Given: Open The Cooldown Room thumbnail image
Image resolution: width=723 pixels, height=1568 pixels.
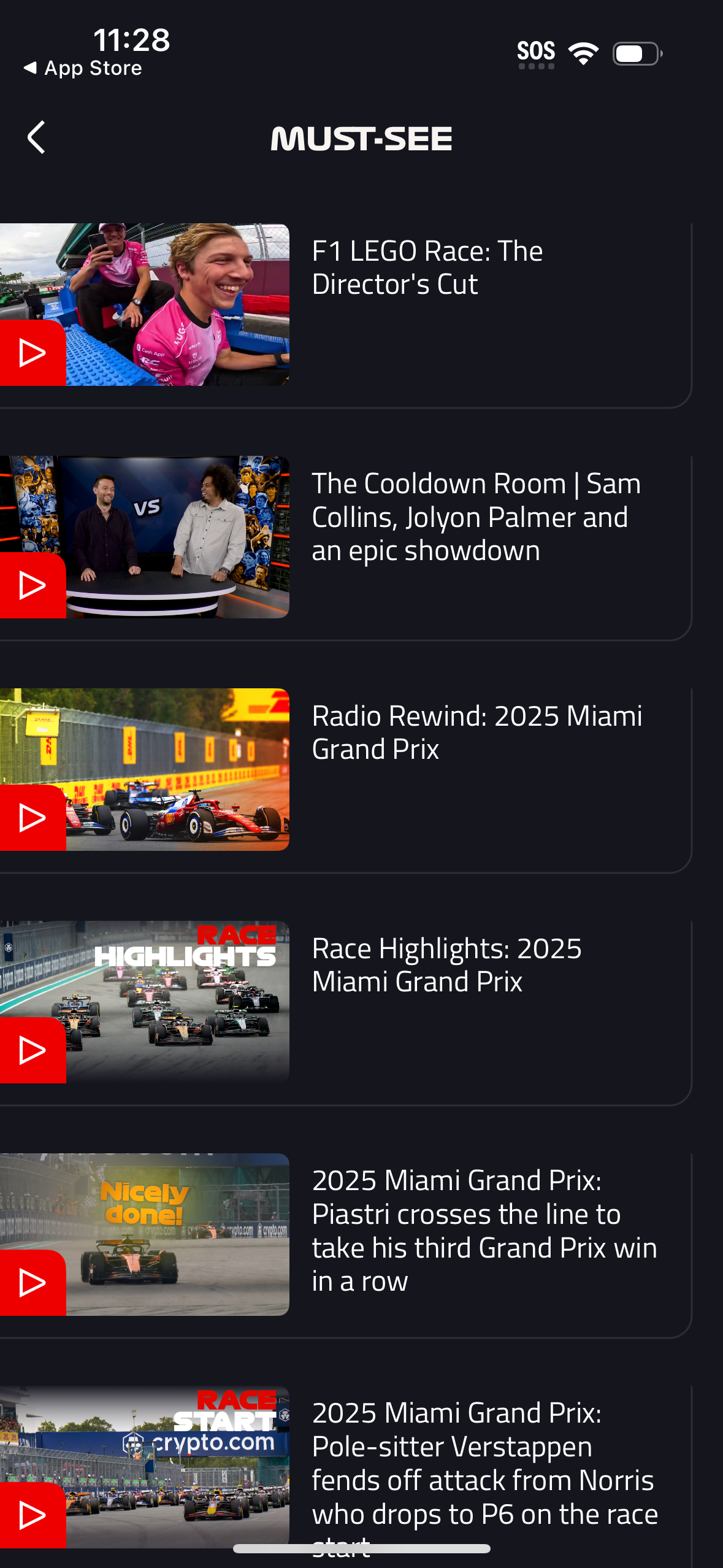Looking at the screenshot, I should pyautogui.click(x=144, y=537).
